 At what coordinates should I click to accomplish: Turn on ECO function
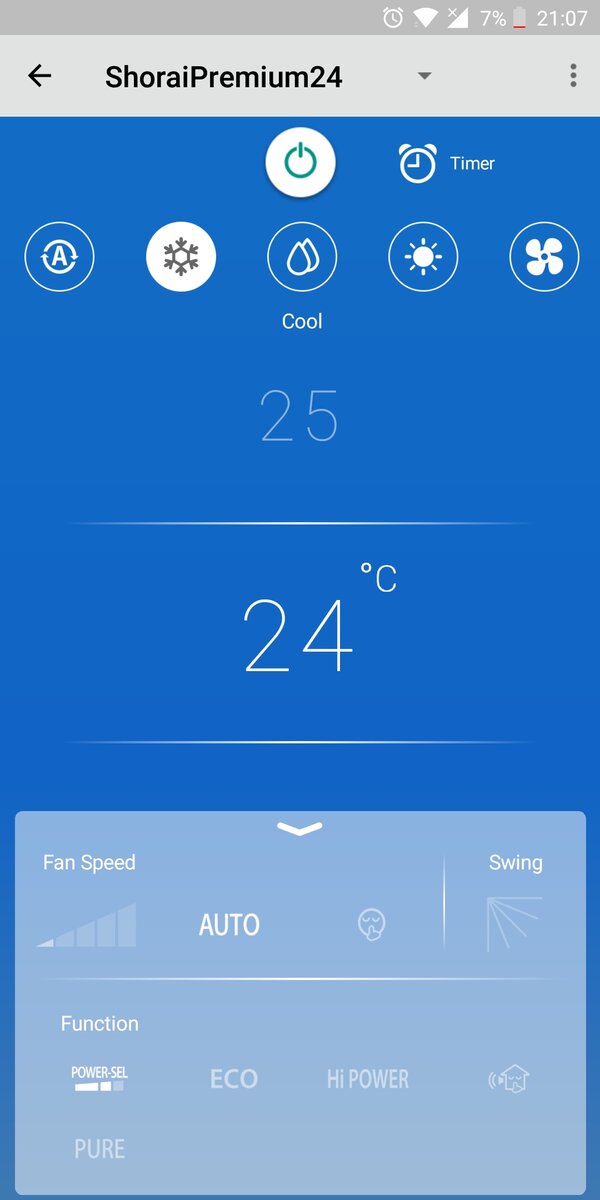pos(234,1079)
